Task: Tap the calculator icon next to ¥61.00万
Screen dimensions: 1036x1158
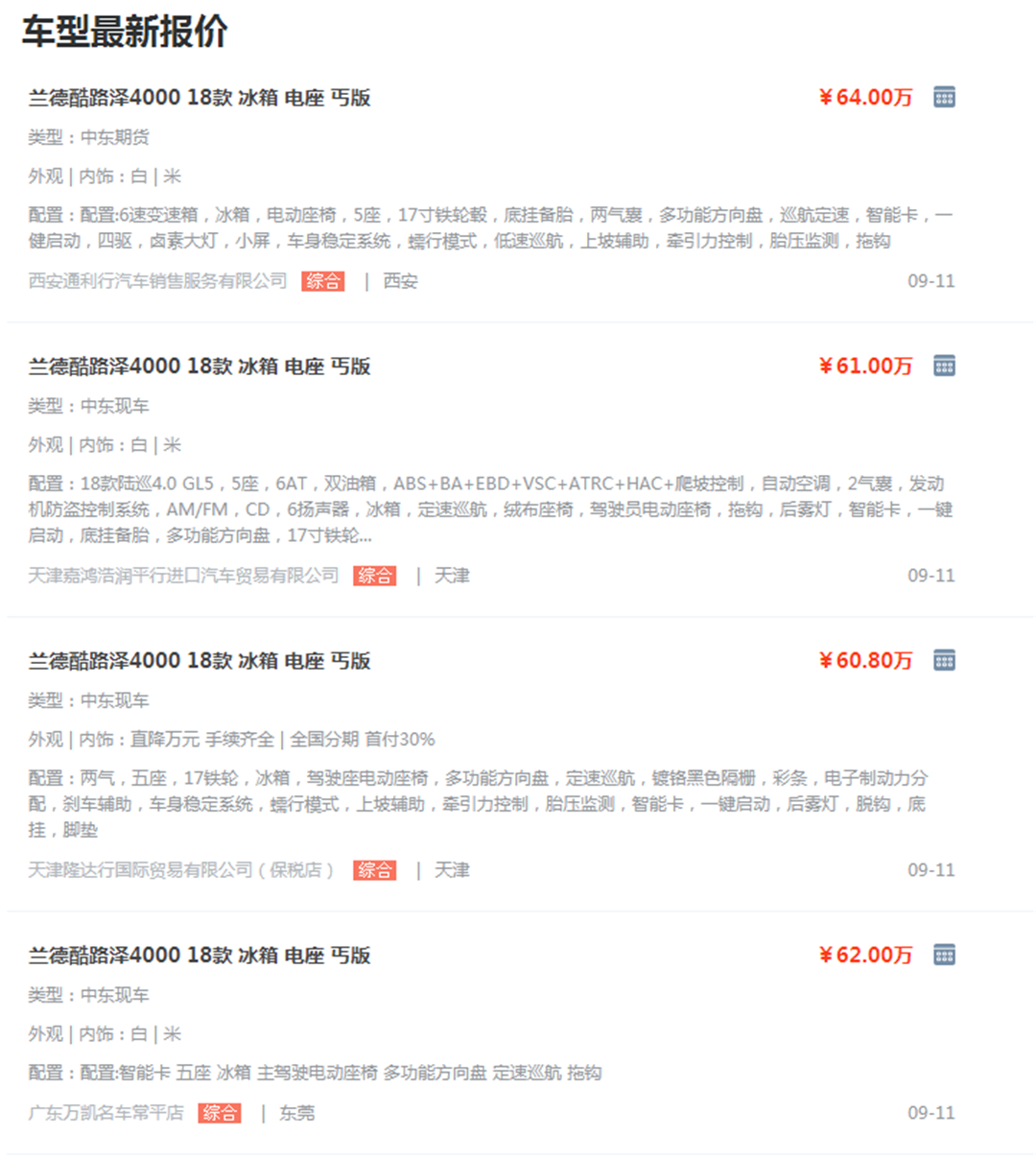Action: [944, 366]
